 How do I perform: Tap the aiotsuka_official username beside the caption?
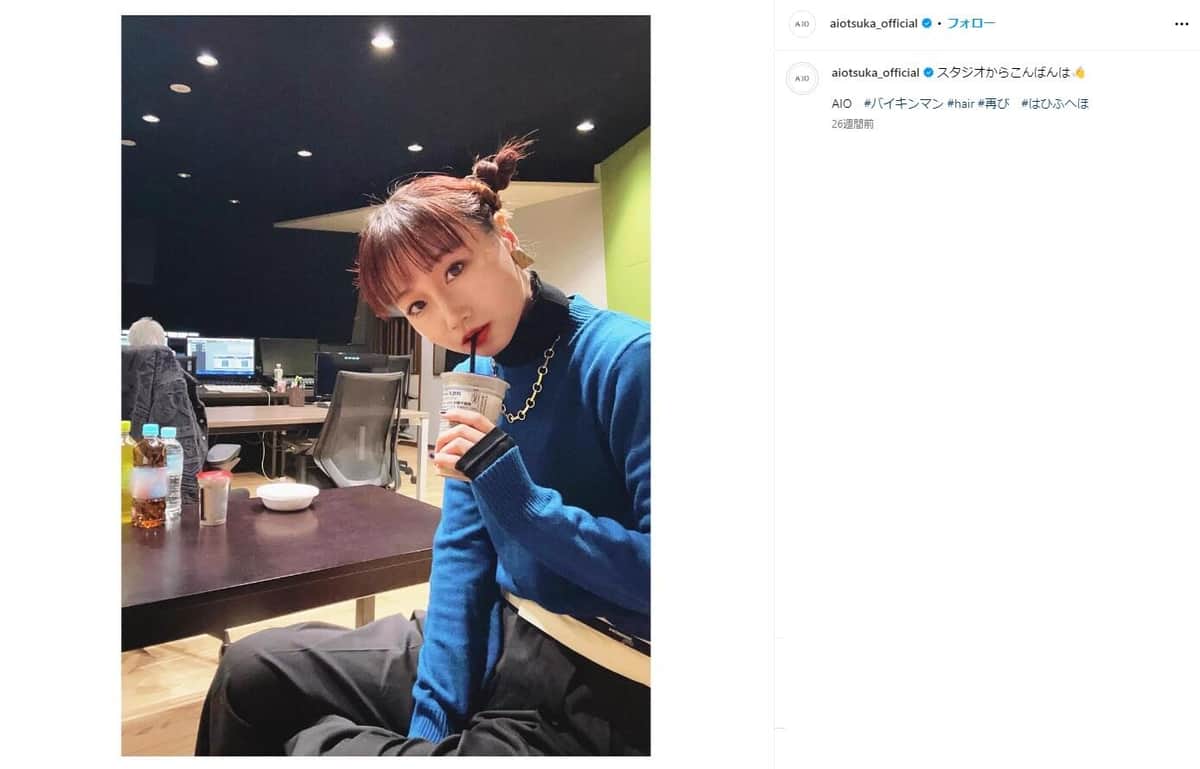(x=874, y=73)
